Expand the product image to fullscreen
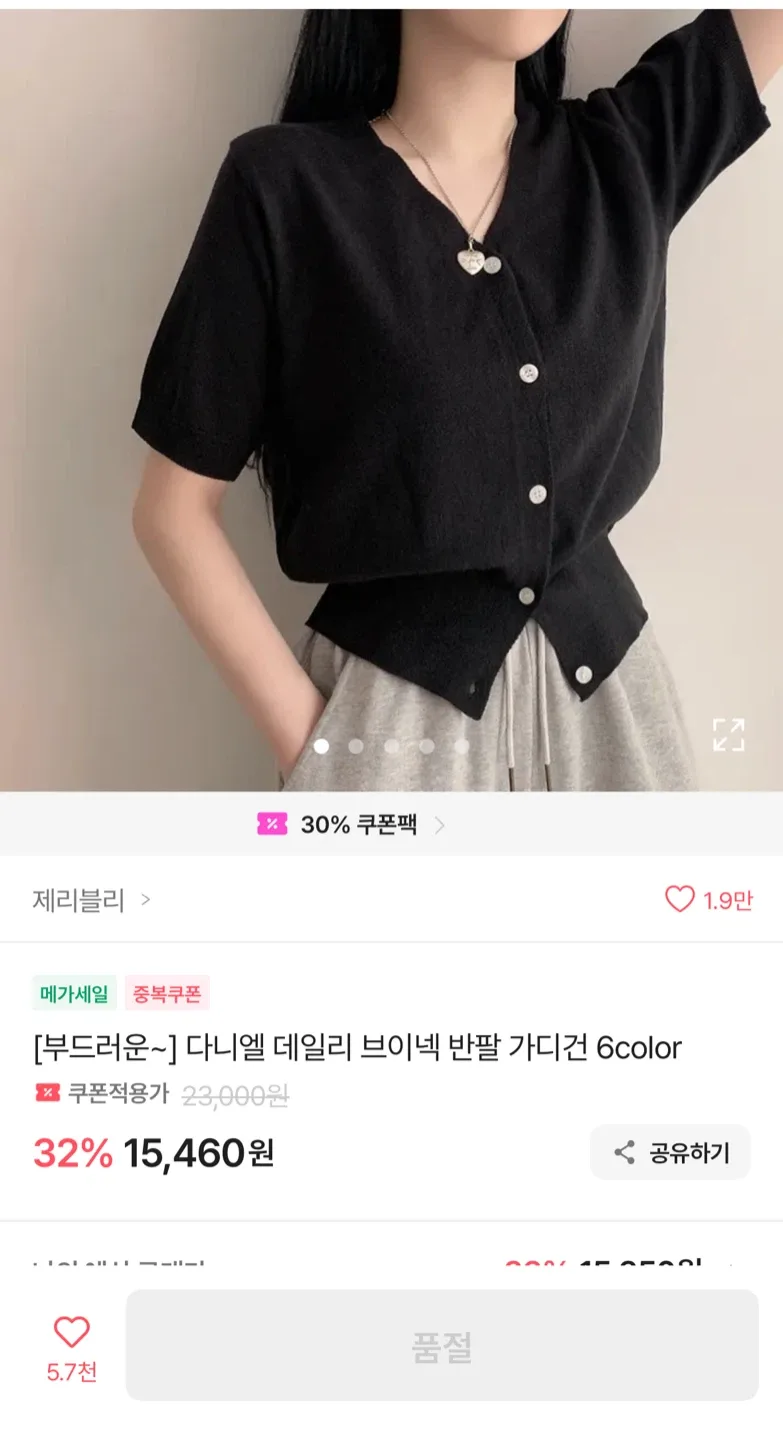 [728, 735]
